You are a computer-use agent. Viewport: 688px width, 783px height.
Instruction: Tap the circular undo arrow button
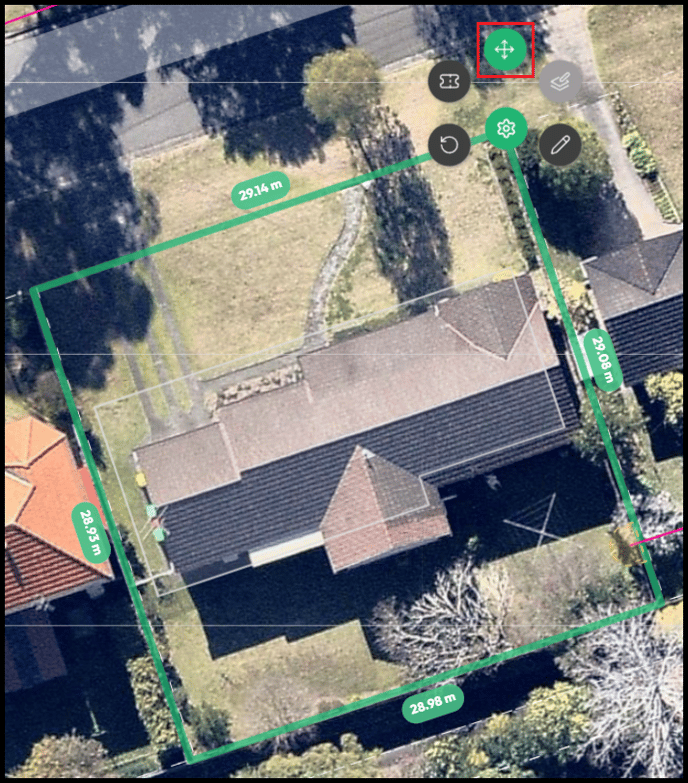449,144
